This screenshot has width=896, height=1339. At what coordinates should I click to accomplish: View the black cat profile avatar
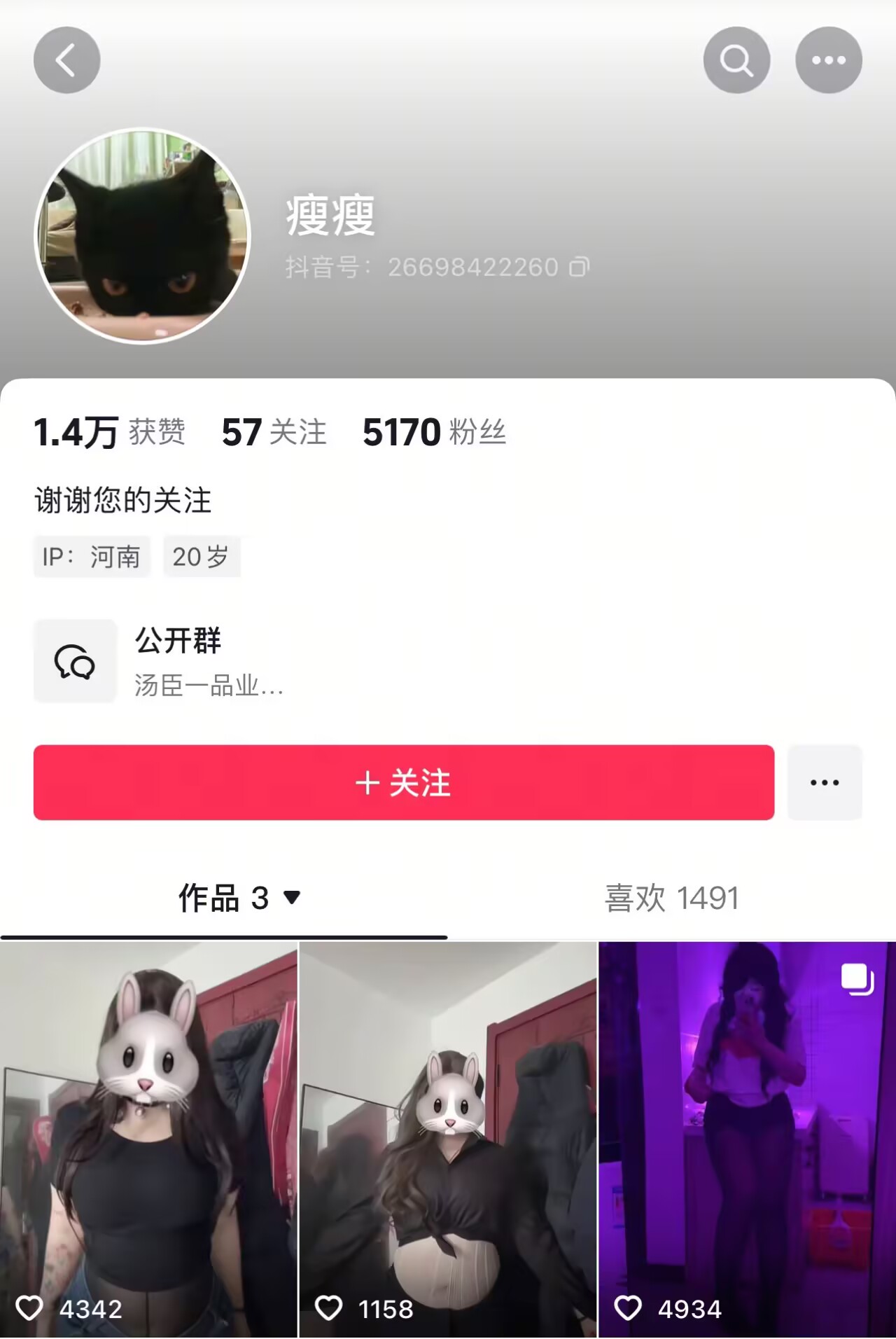pyautogui.click(x=143, y=236)
